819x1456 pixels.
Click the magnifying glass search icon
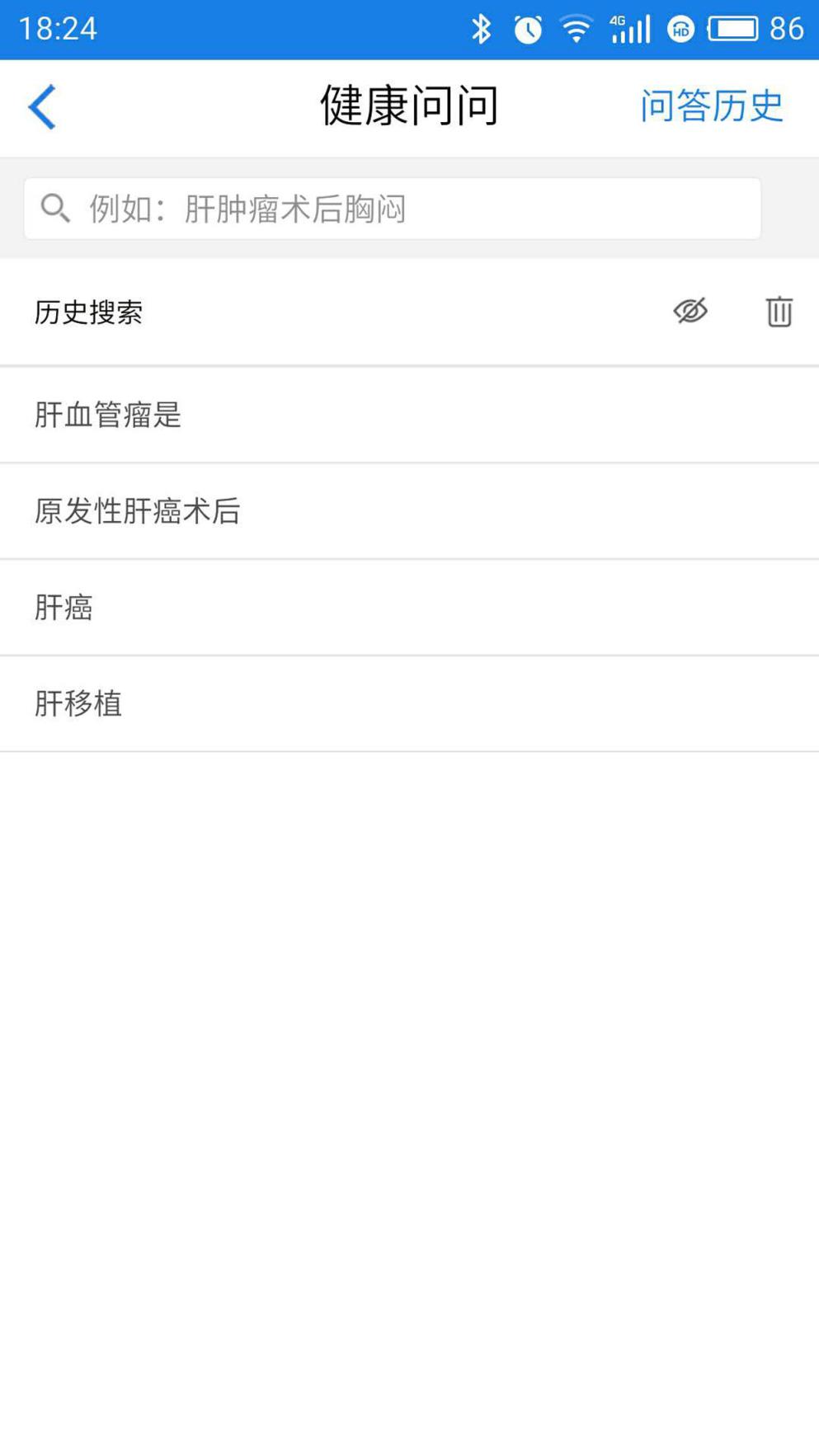[54, 208]
